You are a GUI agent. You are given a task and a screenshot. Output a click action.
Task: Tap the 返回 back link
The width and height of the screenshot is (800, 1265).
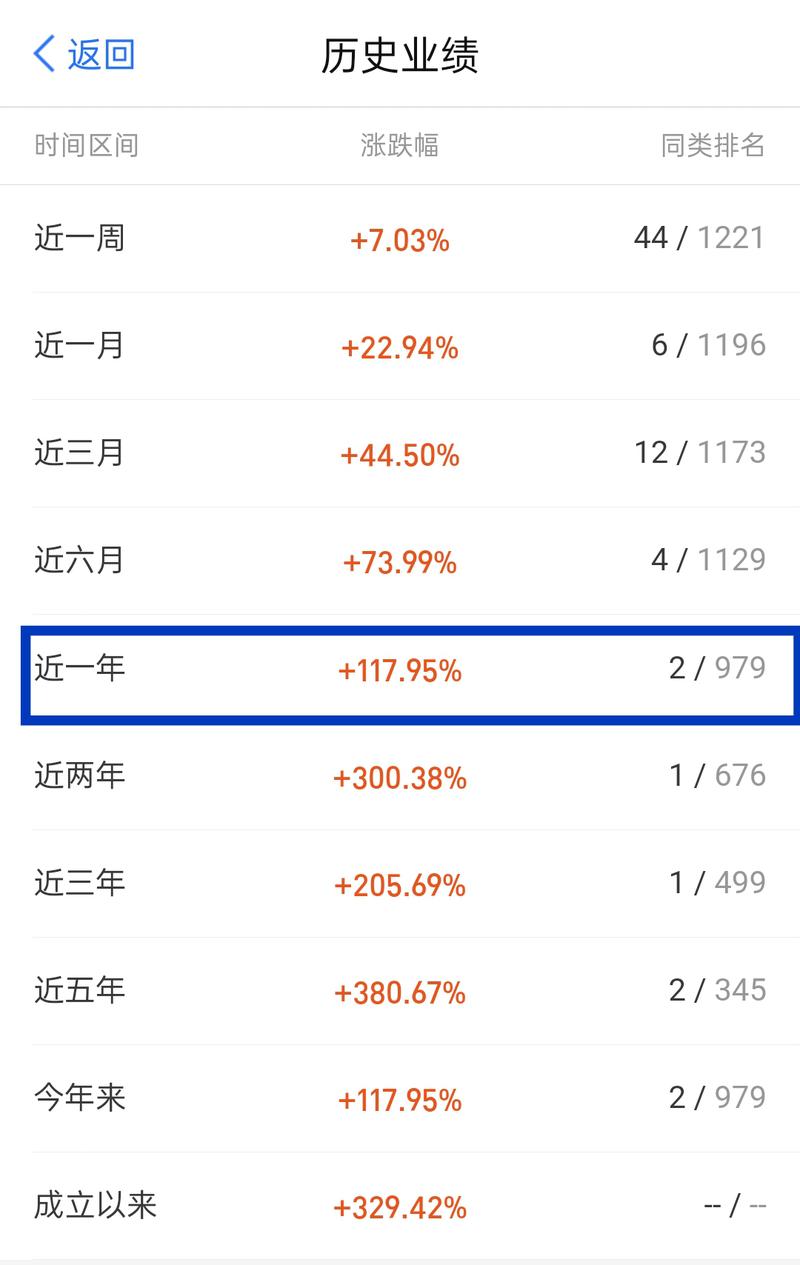pos(97,56)
